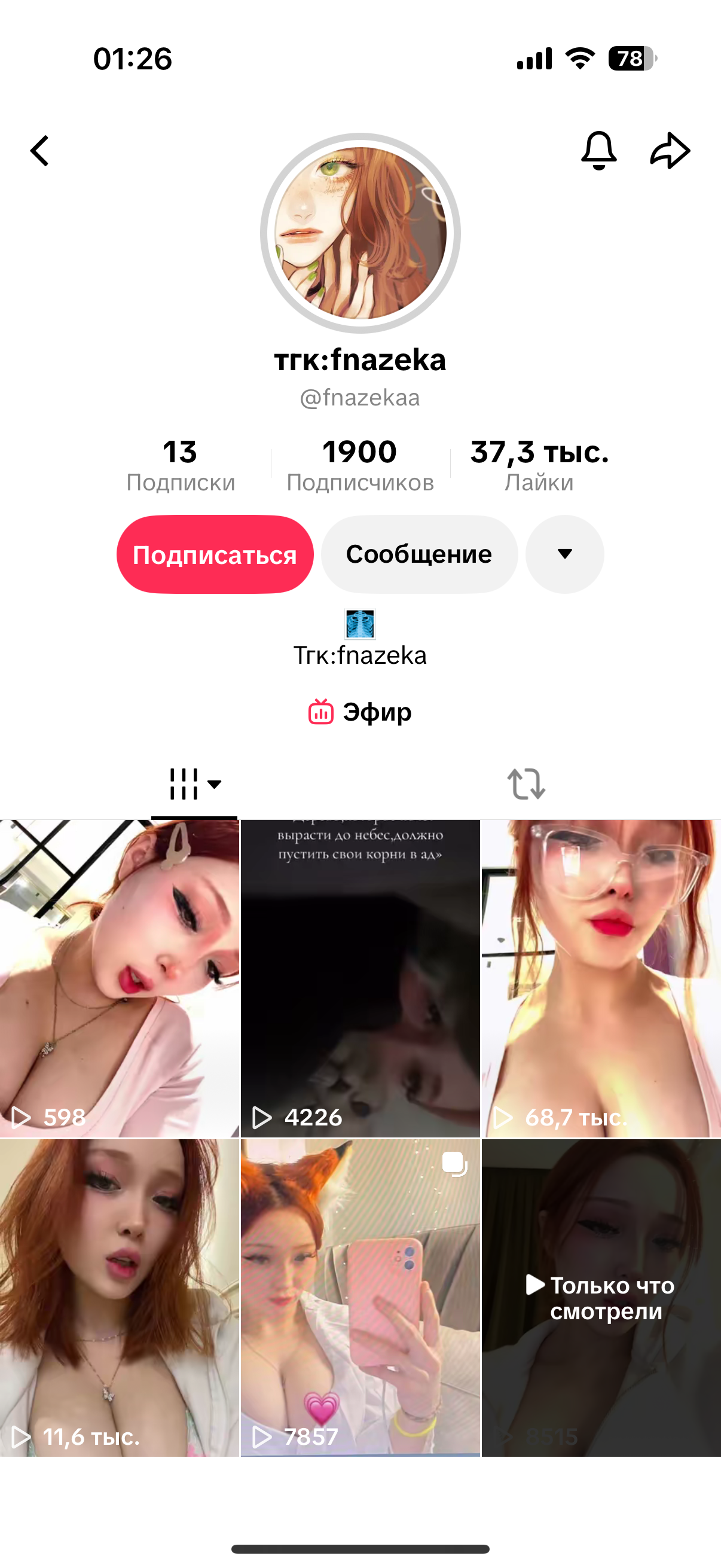Open the photo post with 7857 views

pos(360,1298)
